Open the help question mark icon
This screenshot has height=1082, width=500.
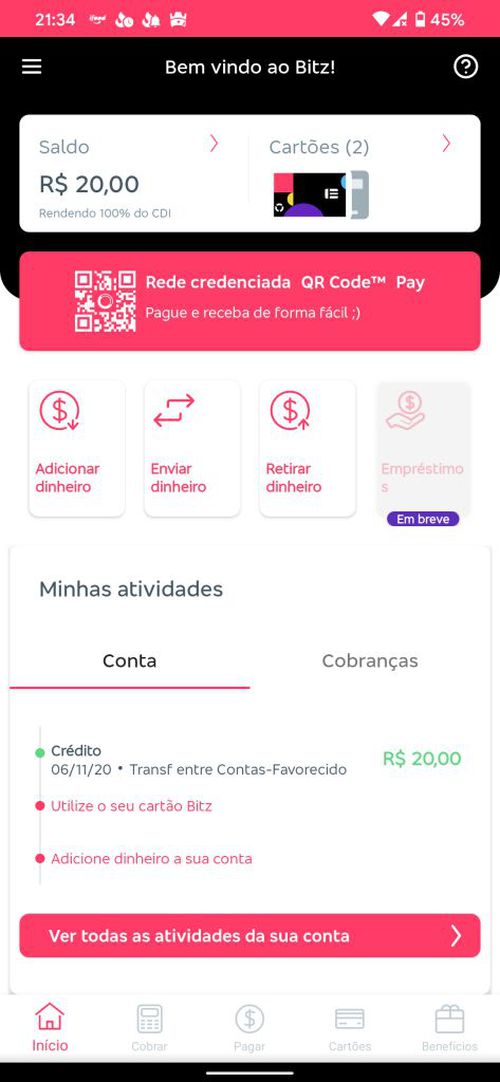pos(466,67)
